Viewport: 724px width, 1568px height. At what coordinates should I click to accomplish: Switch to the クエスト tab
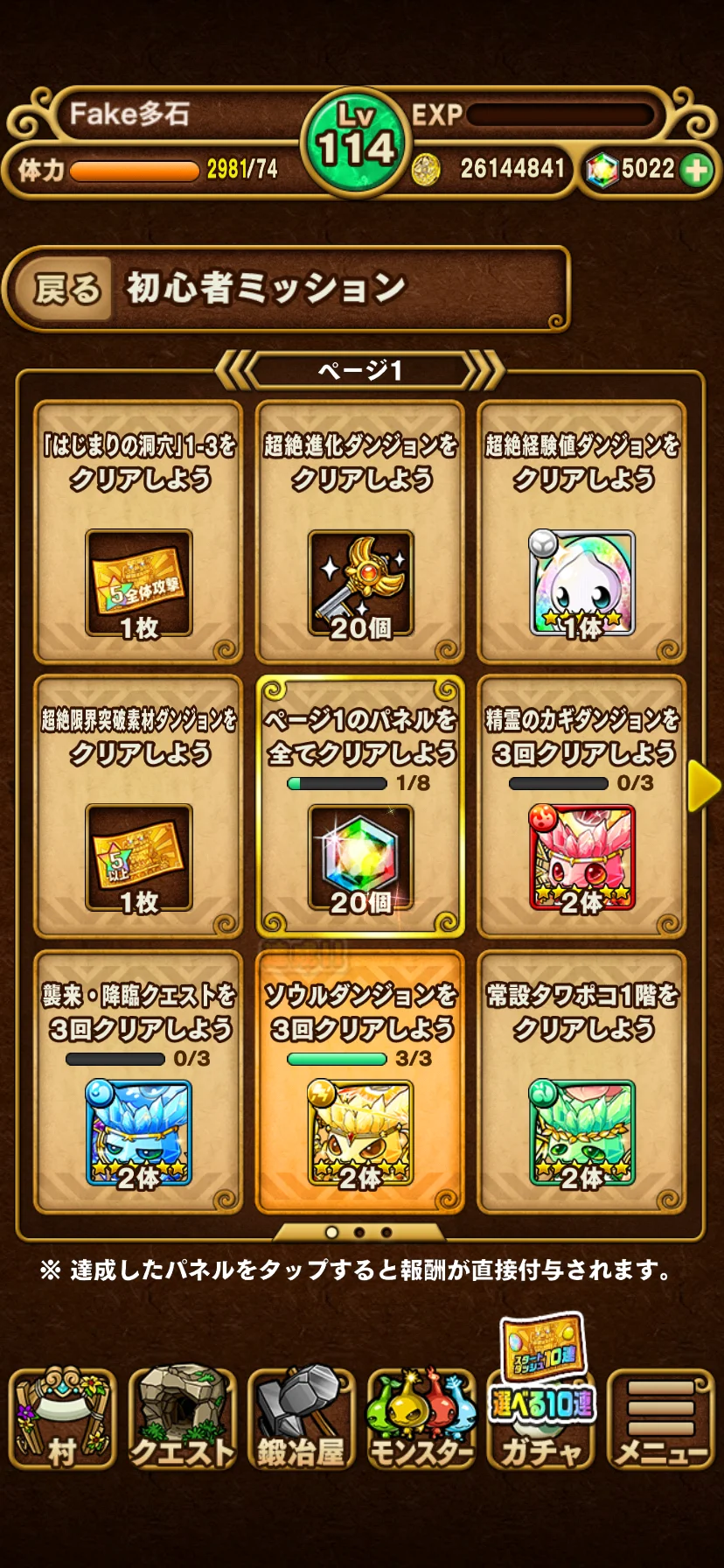click(x=182, y=1418)
